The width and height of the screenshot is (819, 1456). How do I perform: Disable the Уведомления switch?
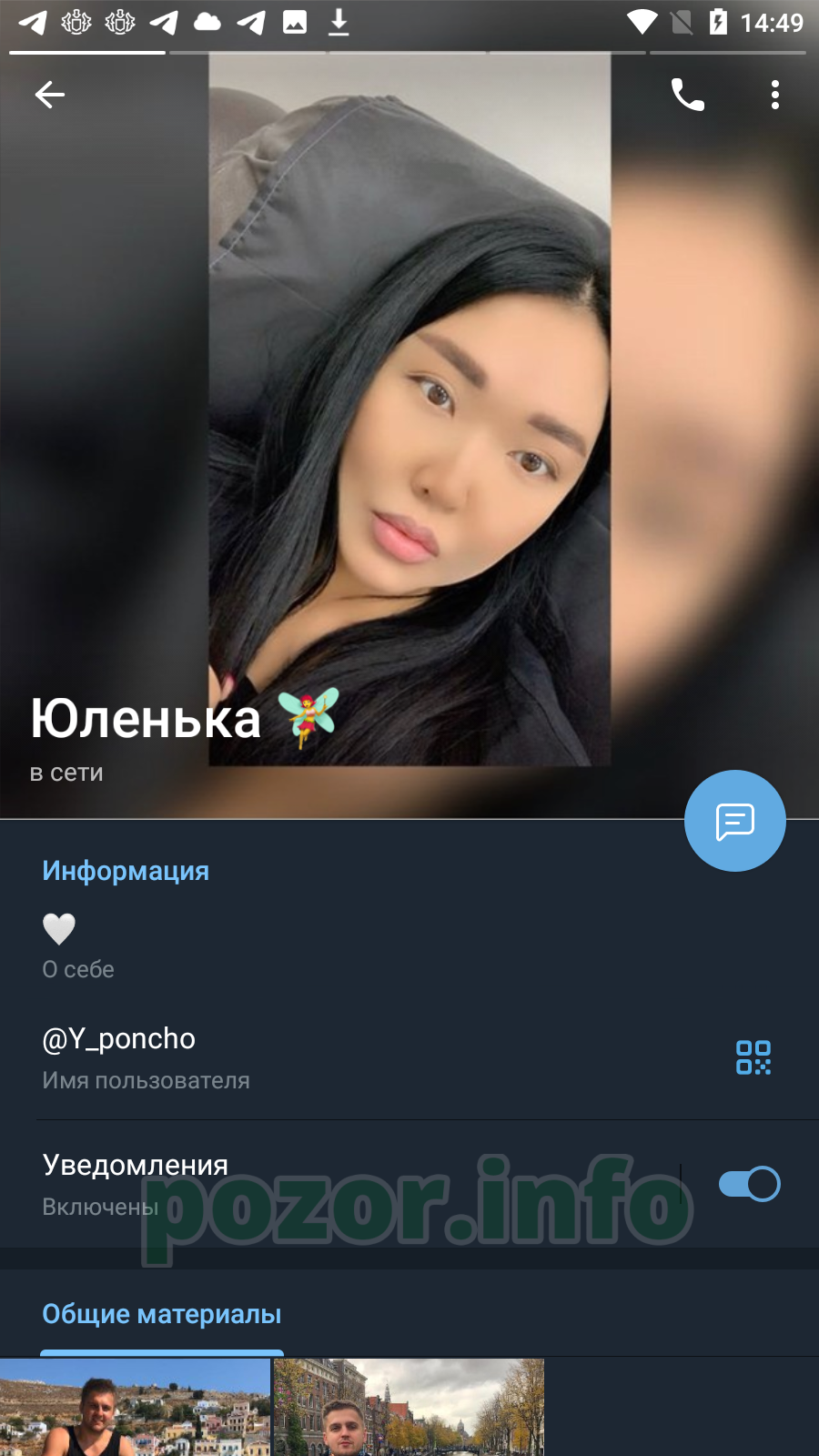pyautogui.click(x=749, y=1184)
